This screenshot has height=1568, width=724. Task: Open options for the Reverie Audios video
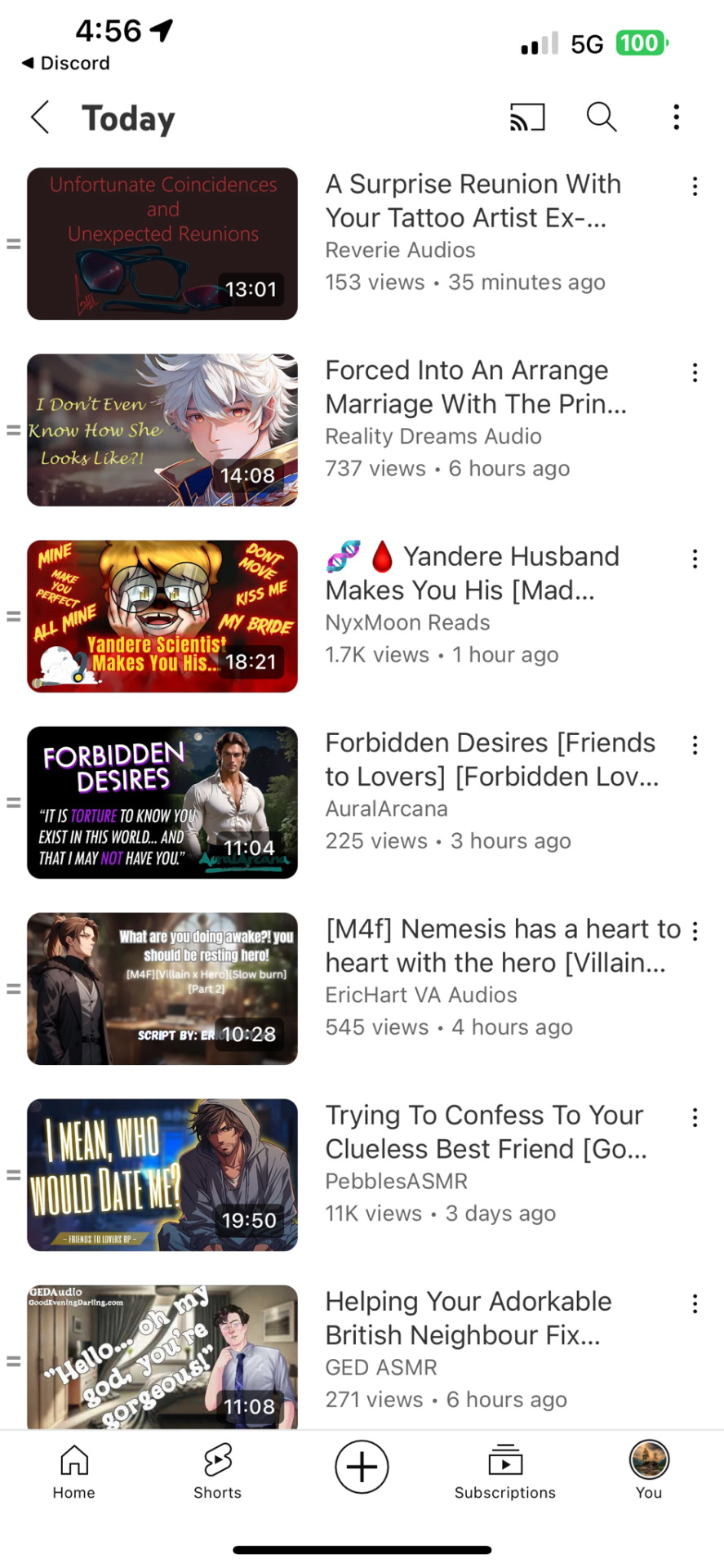click(x=695, y=187)
